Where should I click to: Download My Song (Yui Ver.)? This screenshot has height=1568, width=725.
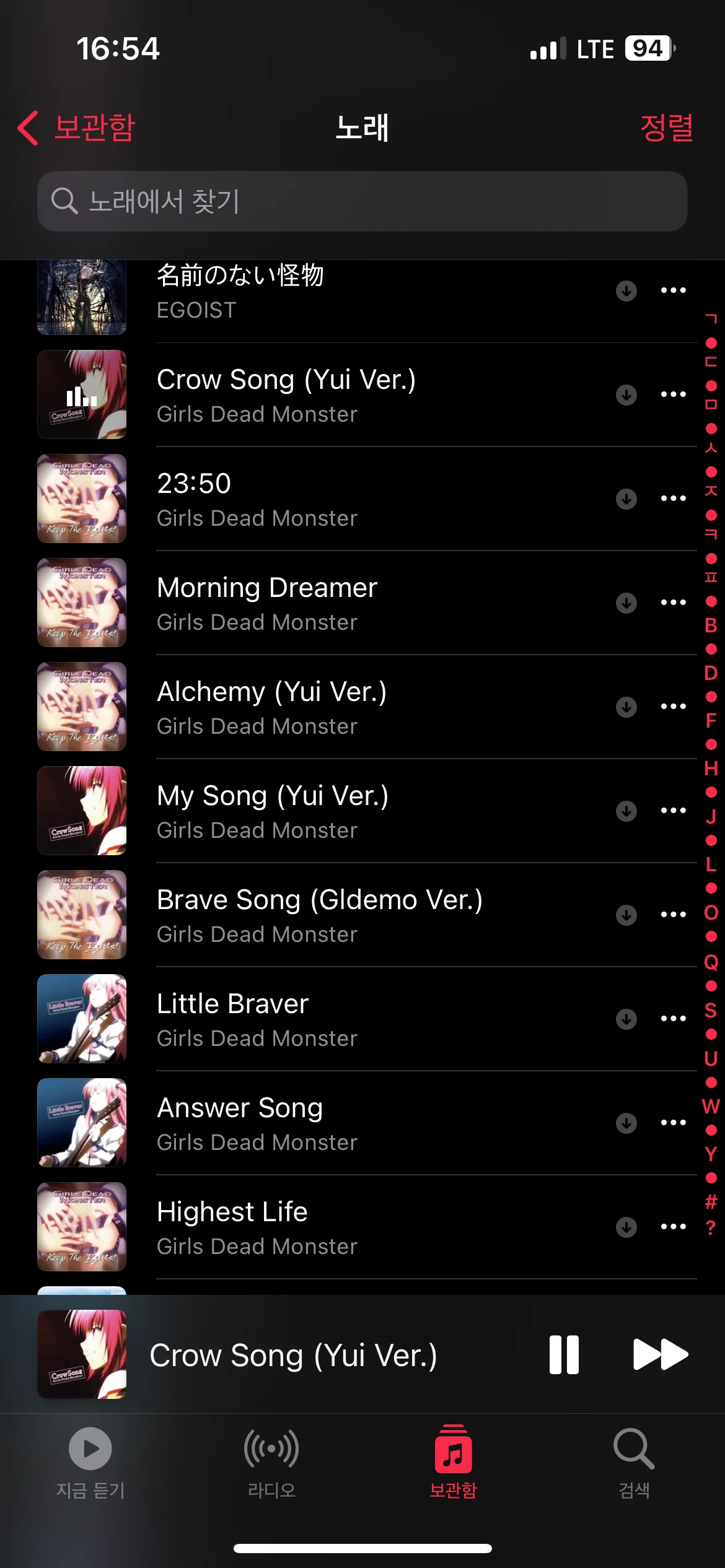point(626,811)
